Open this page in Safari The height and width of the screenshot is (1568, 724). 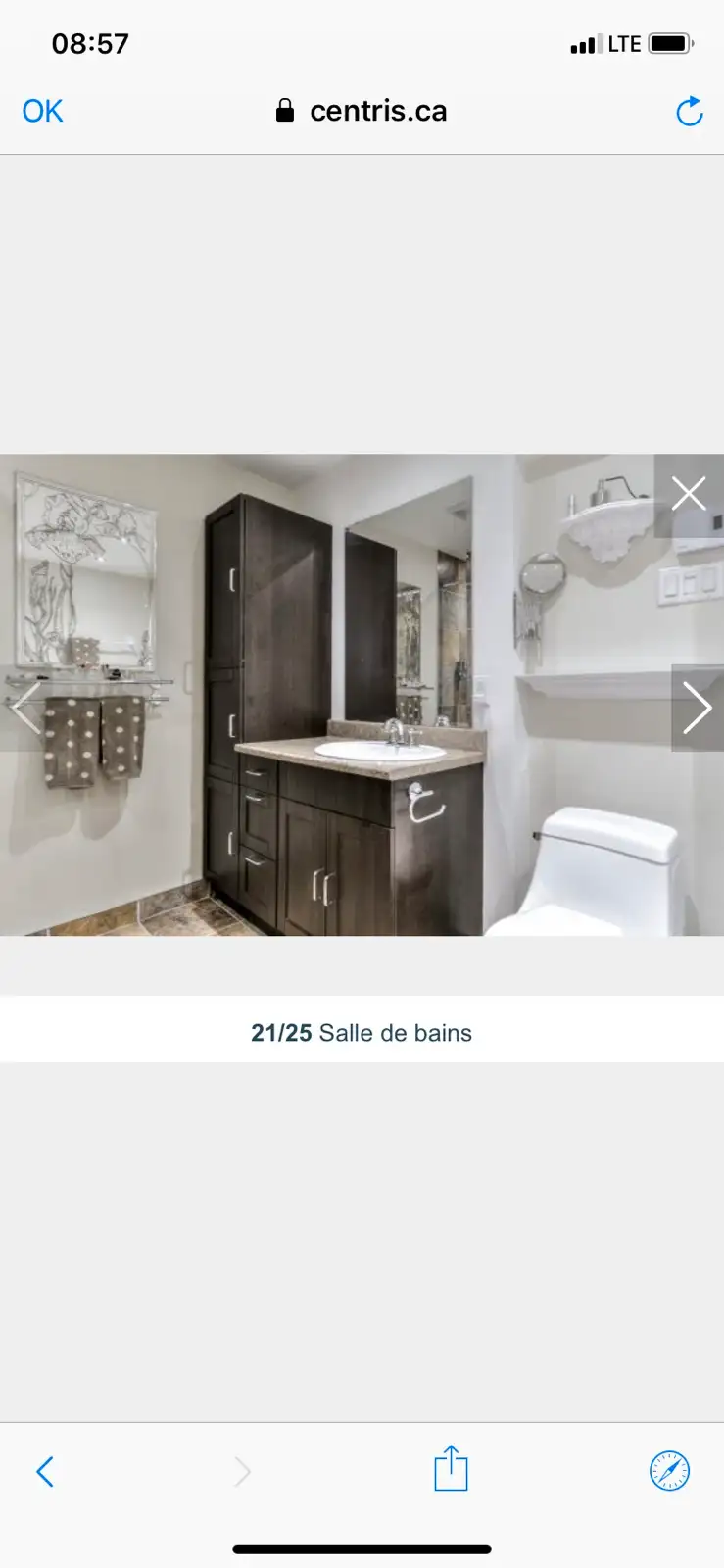(x=670, y=1471)
